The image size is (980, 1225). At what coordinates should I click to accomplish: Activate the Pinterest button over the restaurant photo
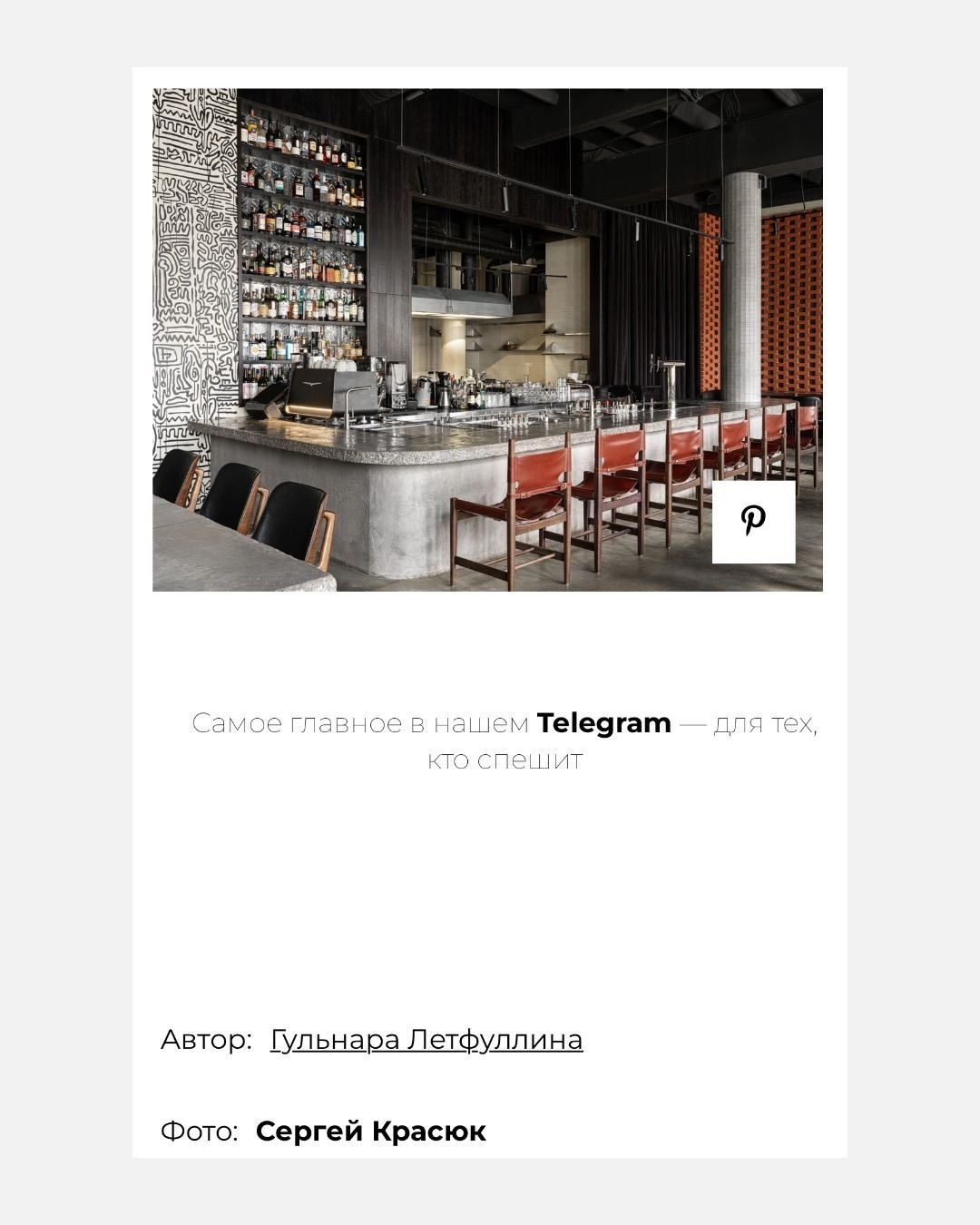pos(756,522)
